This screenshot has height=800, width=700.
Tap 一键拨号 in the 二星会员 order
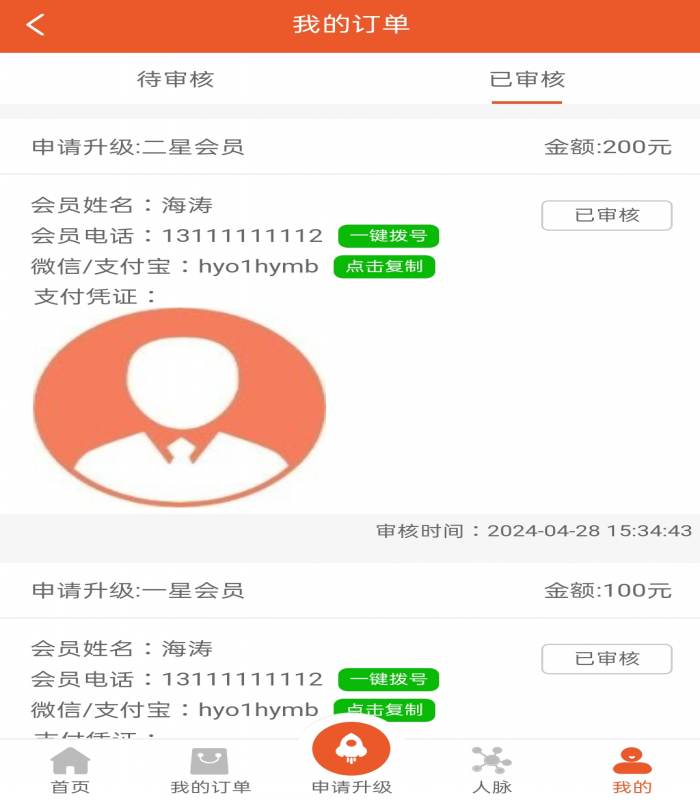click(x=388, y=236)
